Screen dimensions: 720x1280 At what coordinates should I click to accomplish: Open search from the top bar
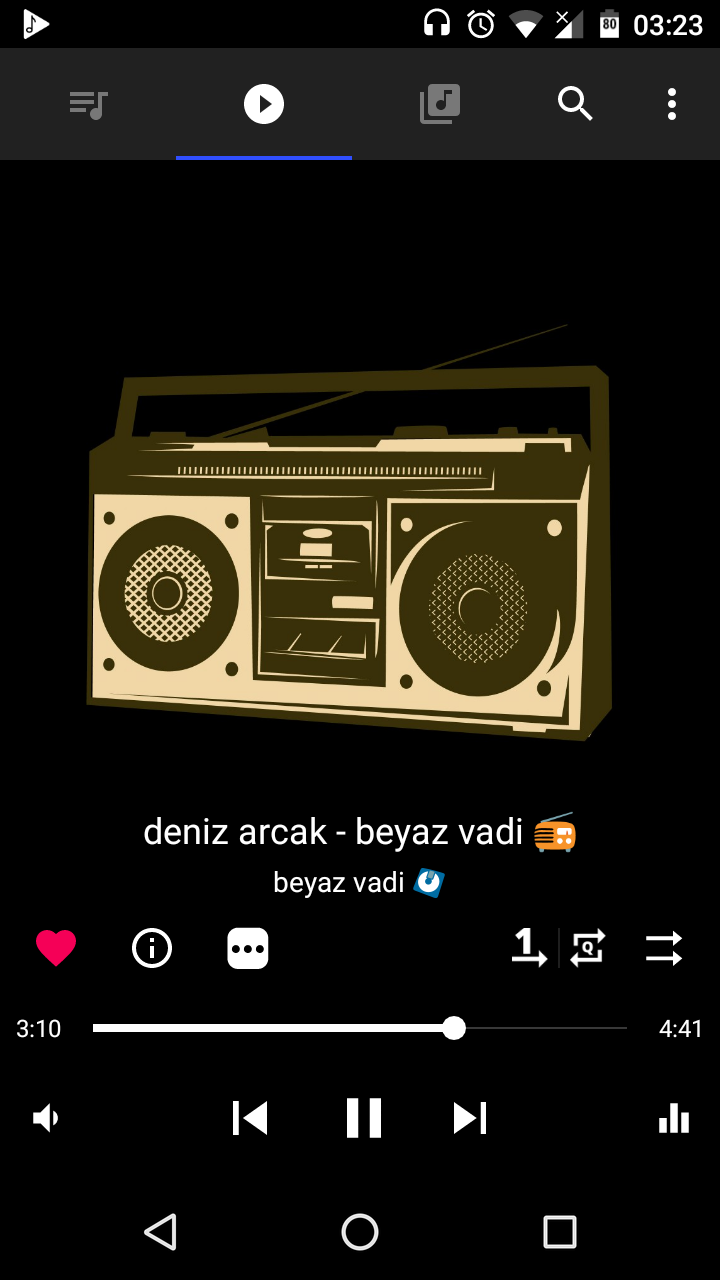(575, 104)
